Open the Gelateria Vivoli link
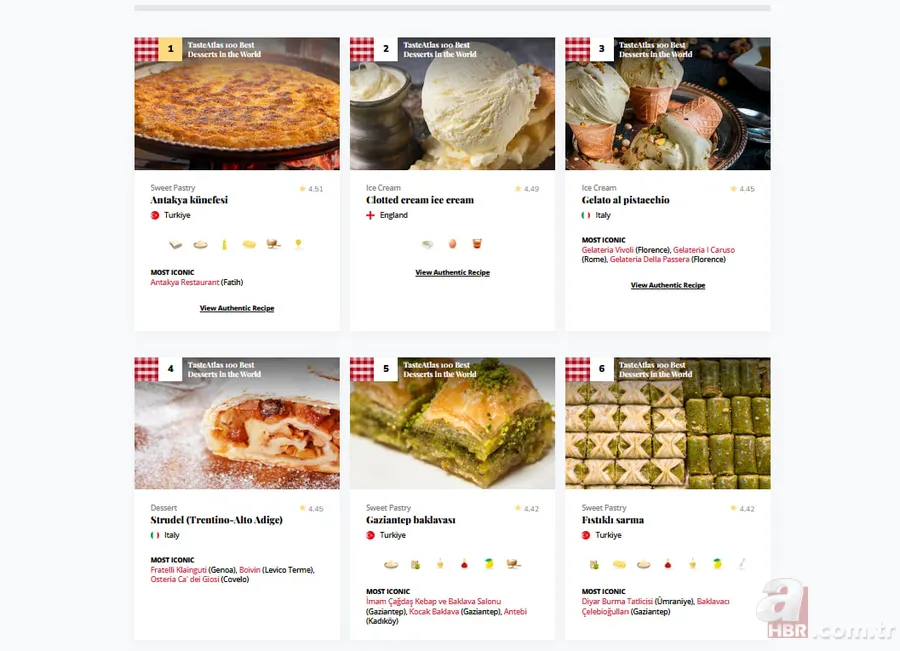 (607, 250)
